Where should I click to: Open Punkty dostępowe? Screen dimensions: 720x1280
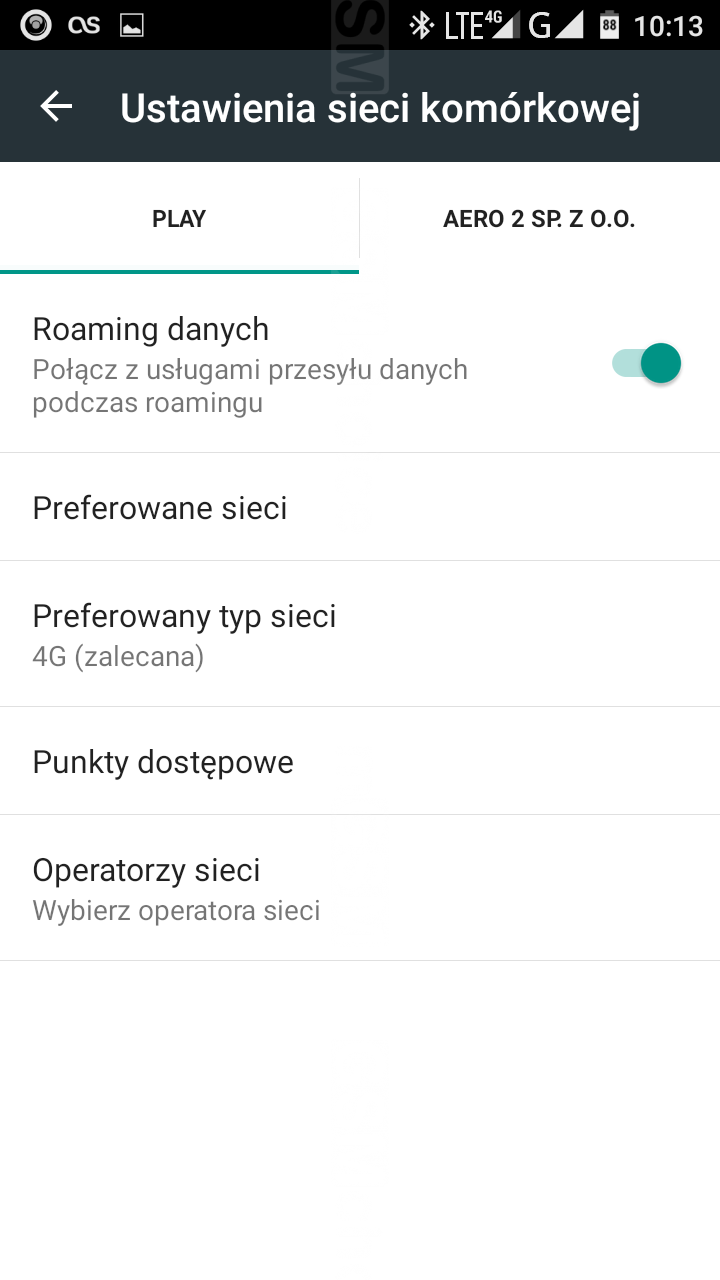click(360, 762)
